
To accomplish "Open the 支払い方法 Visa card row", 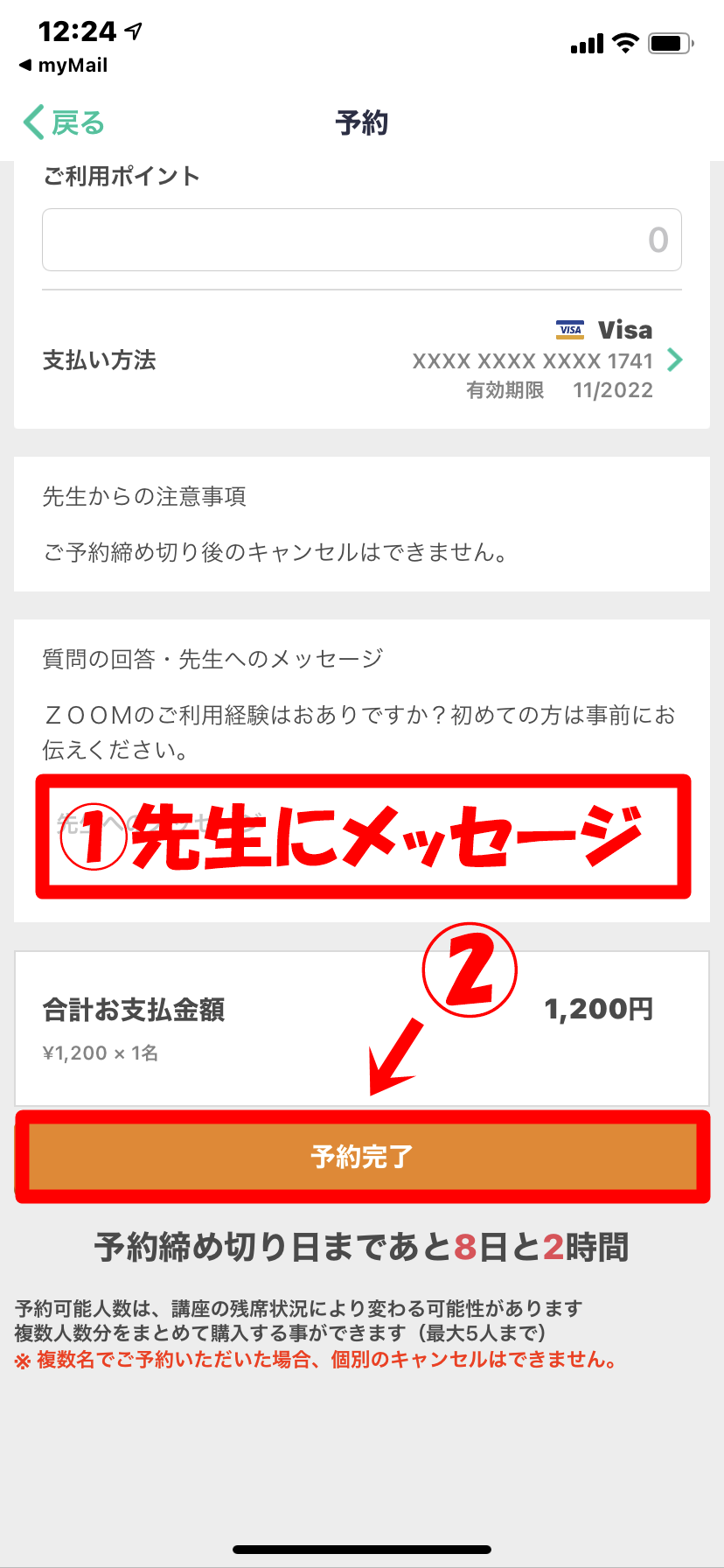I will click(361, 360).
